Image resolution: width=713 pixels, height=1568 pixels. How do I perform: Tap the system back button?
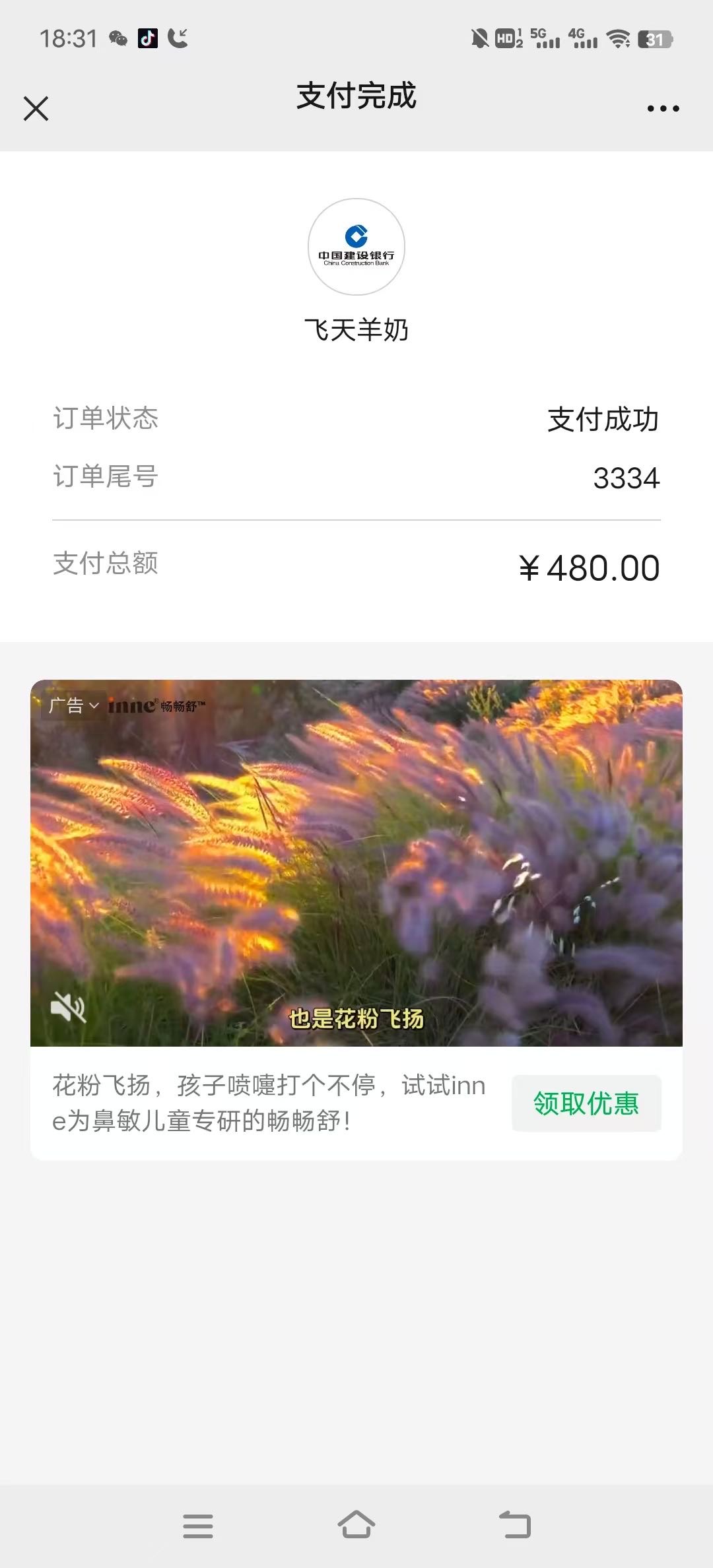[x=515, y=1526]
